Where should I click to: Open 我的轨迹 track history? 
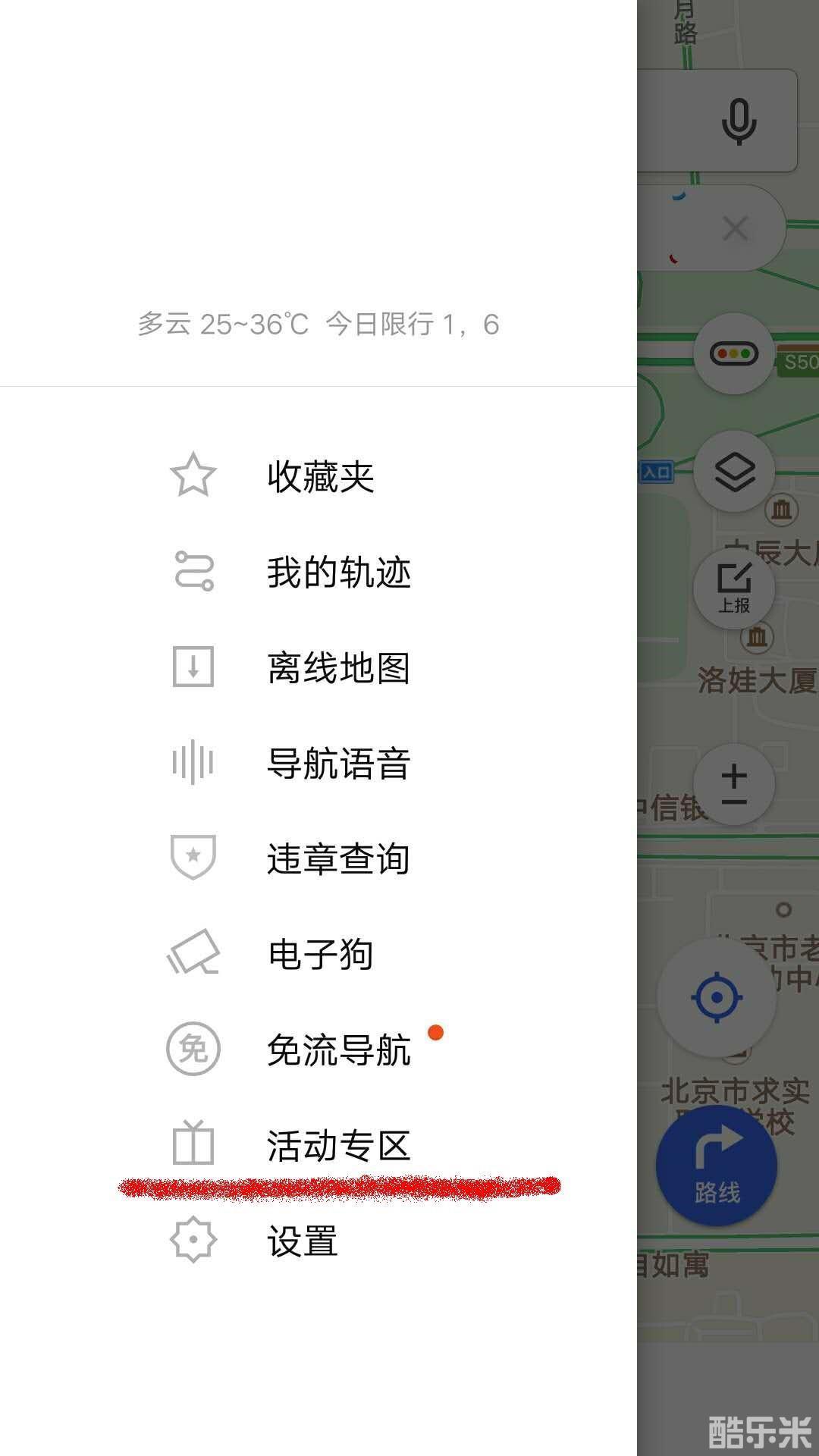318,572
